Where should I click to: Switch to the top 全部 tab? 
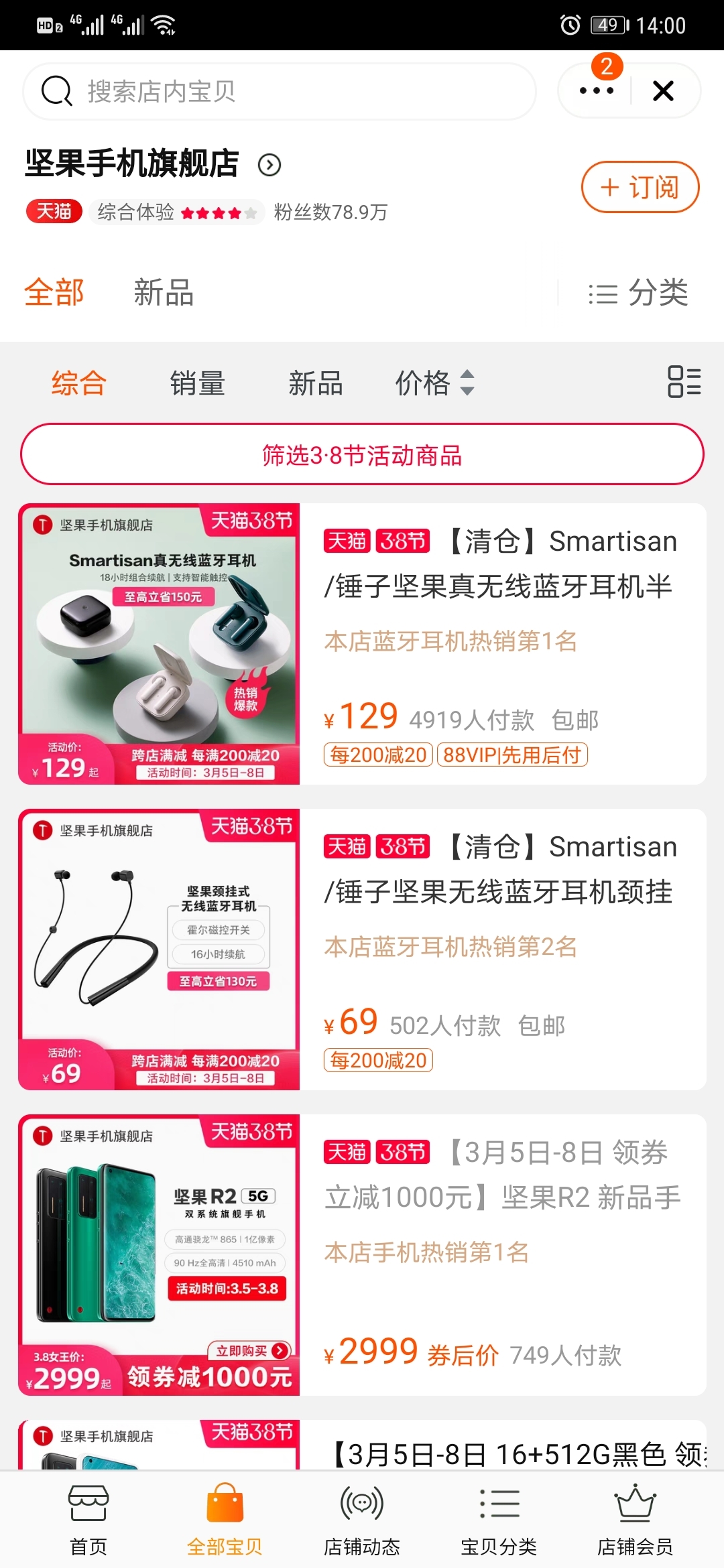tap(54, 293)
